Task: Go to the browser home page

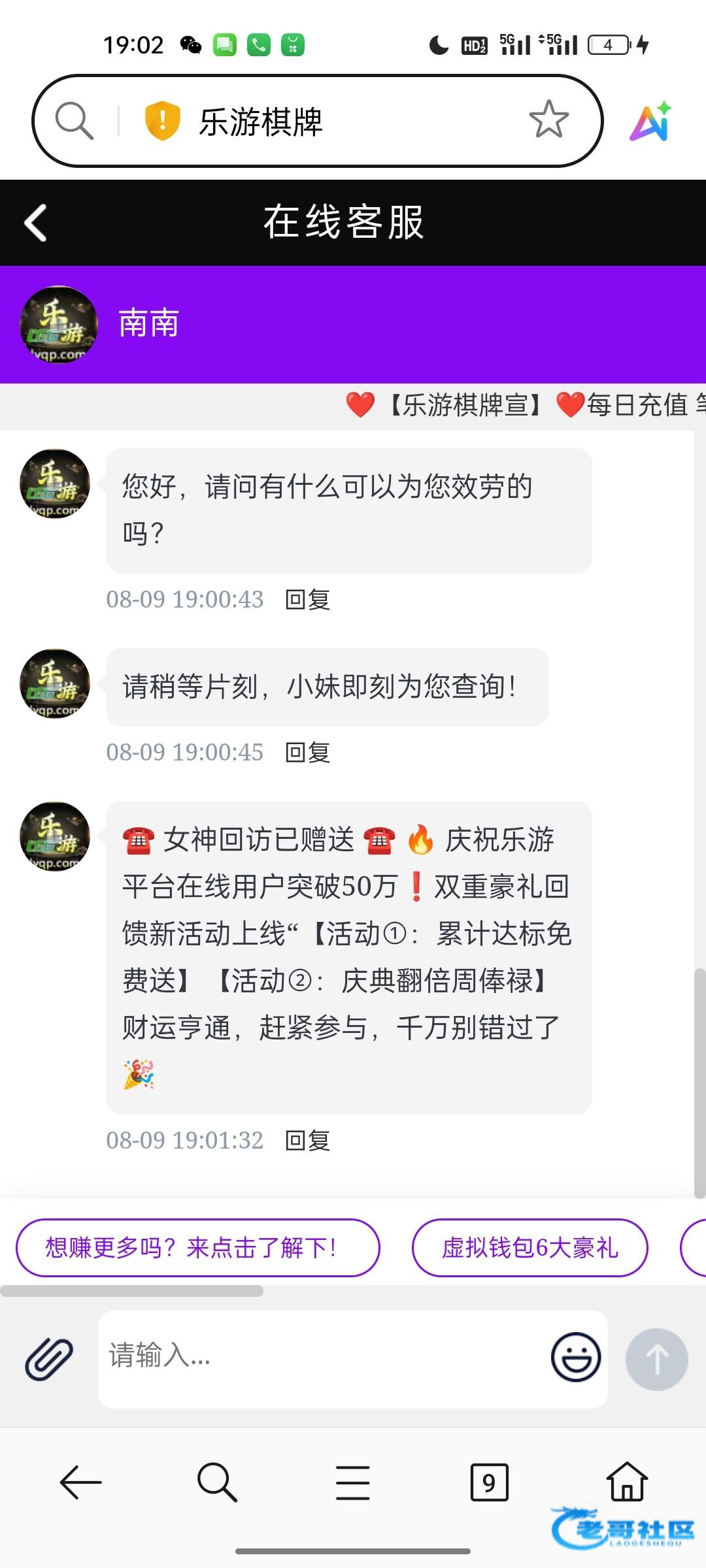Action: pos(627,1481)
